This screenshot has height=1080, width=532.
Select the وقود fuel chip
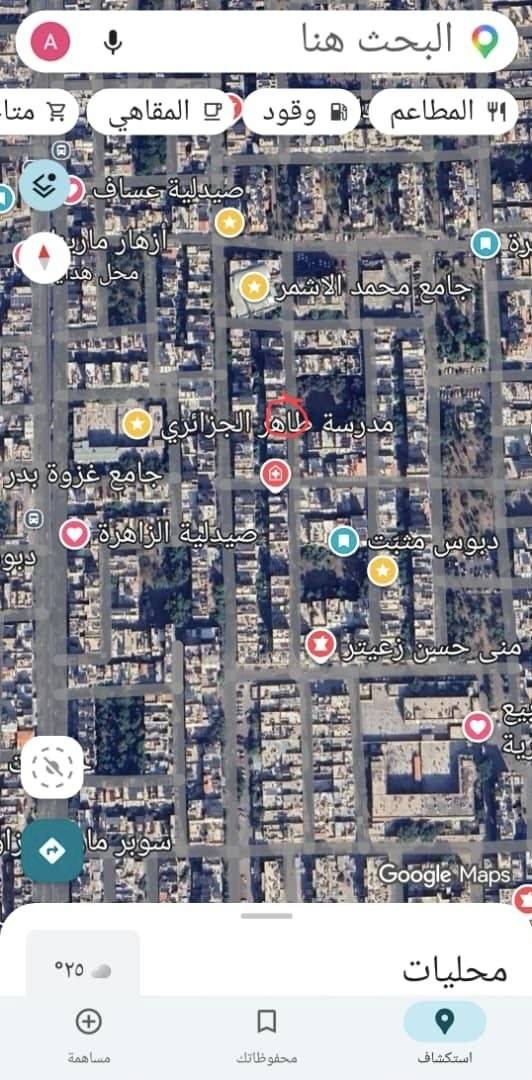[x=301, y=112]
